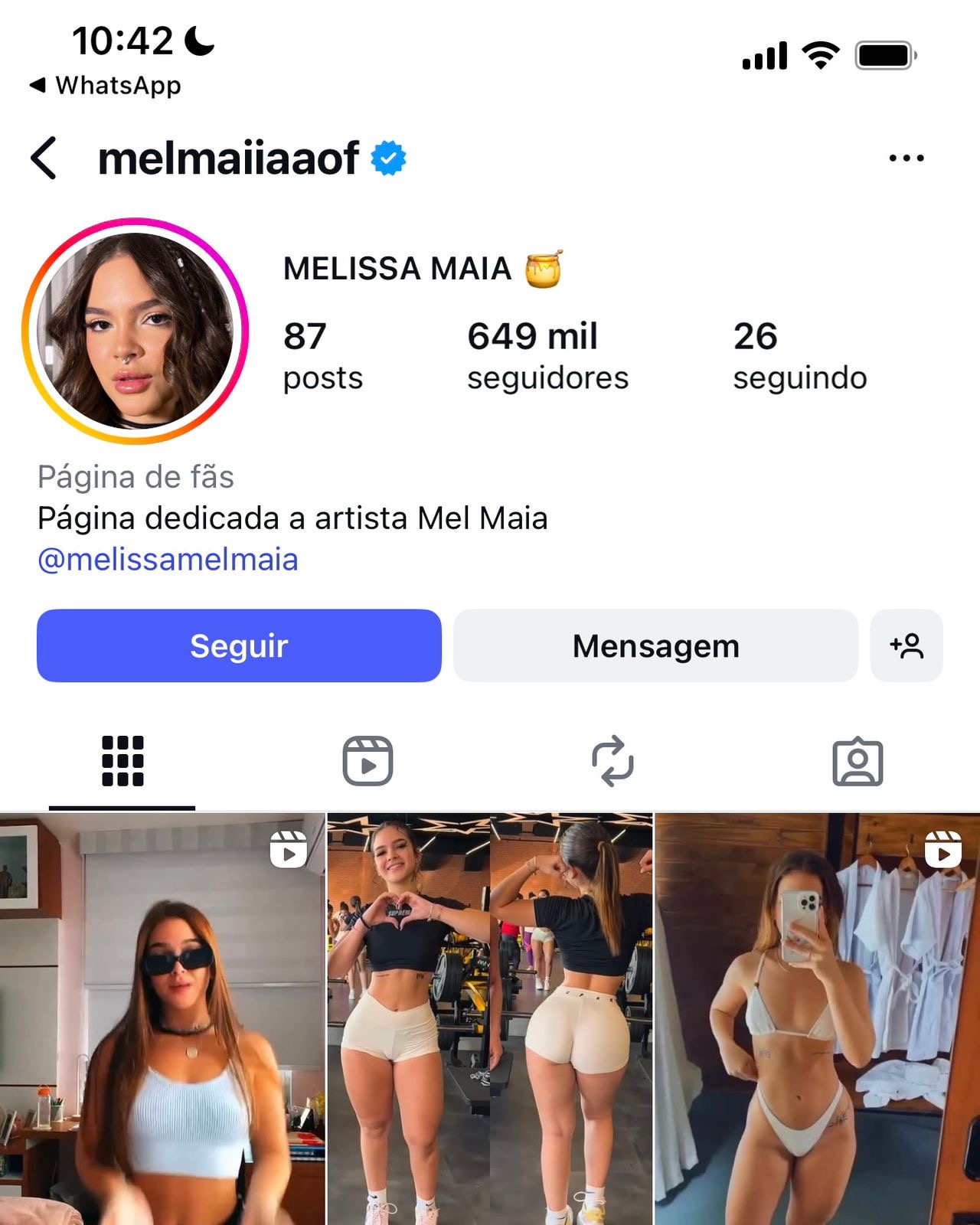Show suggested accounts with add-person icon
The width and height of the screenshot is (980, 1225).
pos(906,645)
